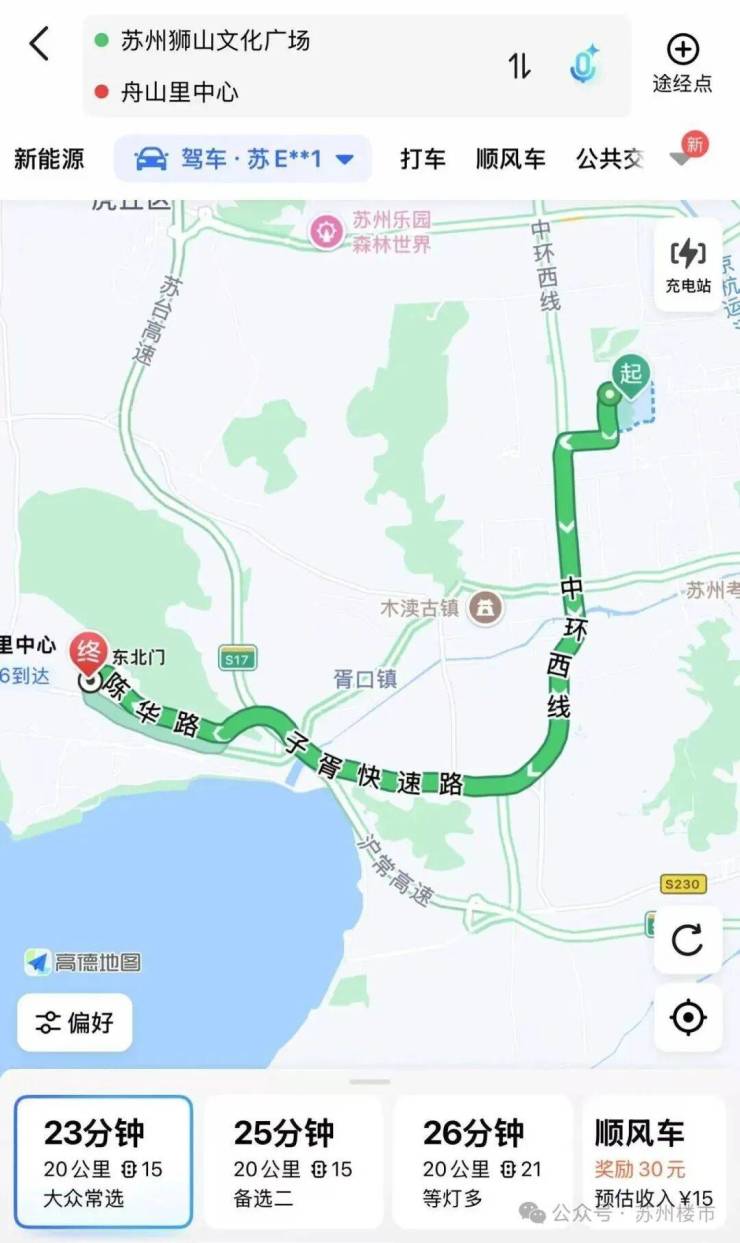Select the 23分钟 大众常选 route
The width and height of the screenshot is (740, 1243).
[x=104, y=1161]
